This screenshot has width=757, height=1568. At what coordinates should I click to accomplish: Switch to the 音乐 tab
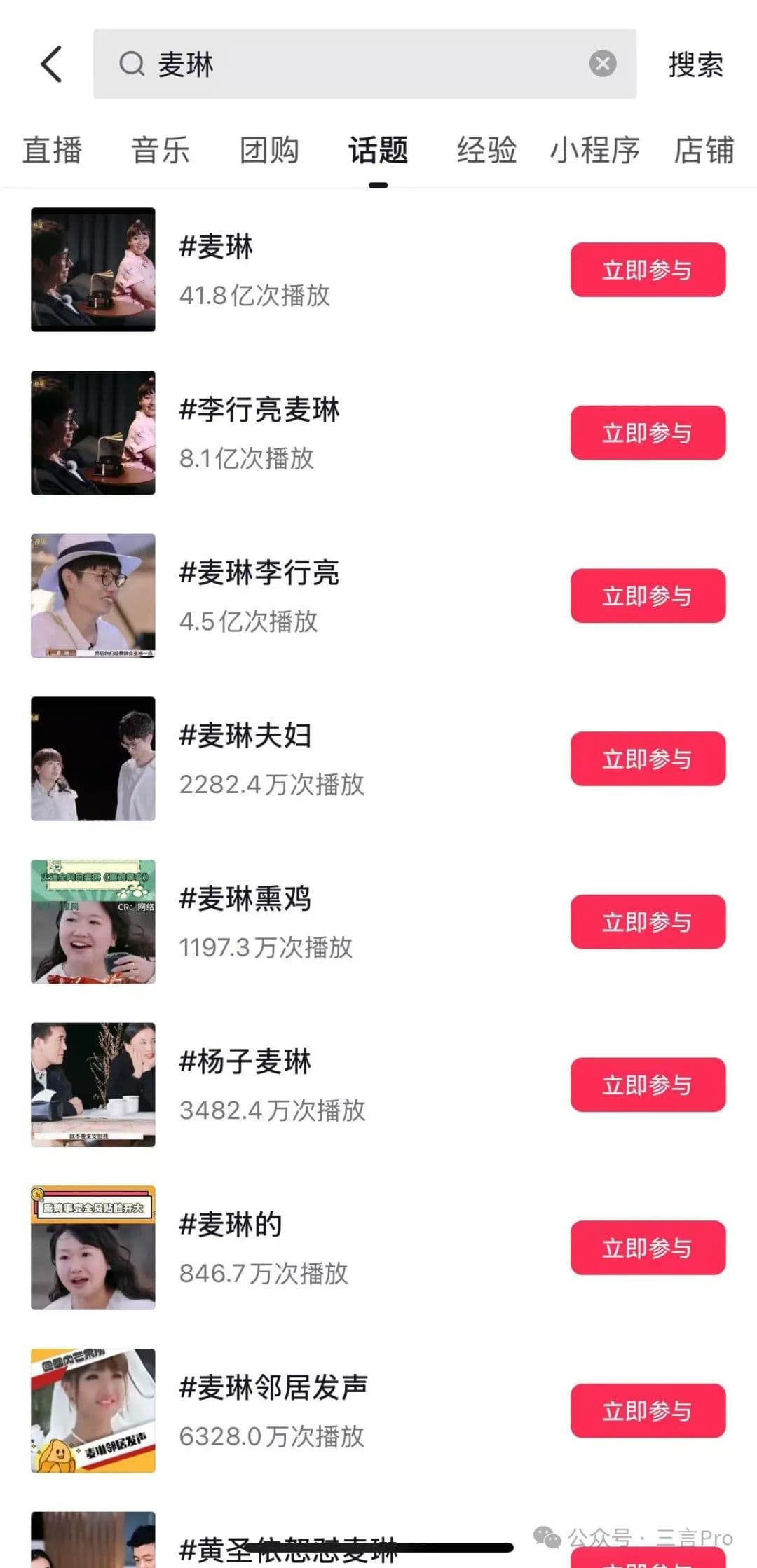click(x=161, y=150)
